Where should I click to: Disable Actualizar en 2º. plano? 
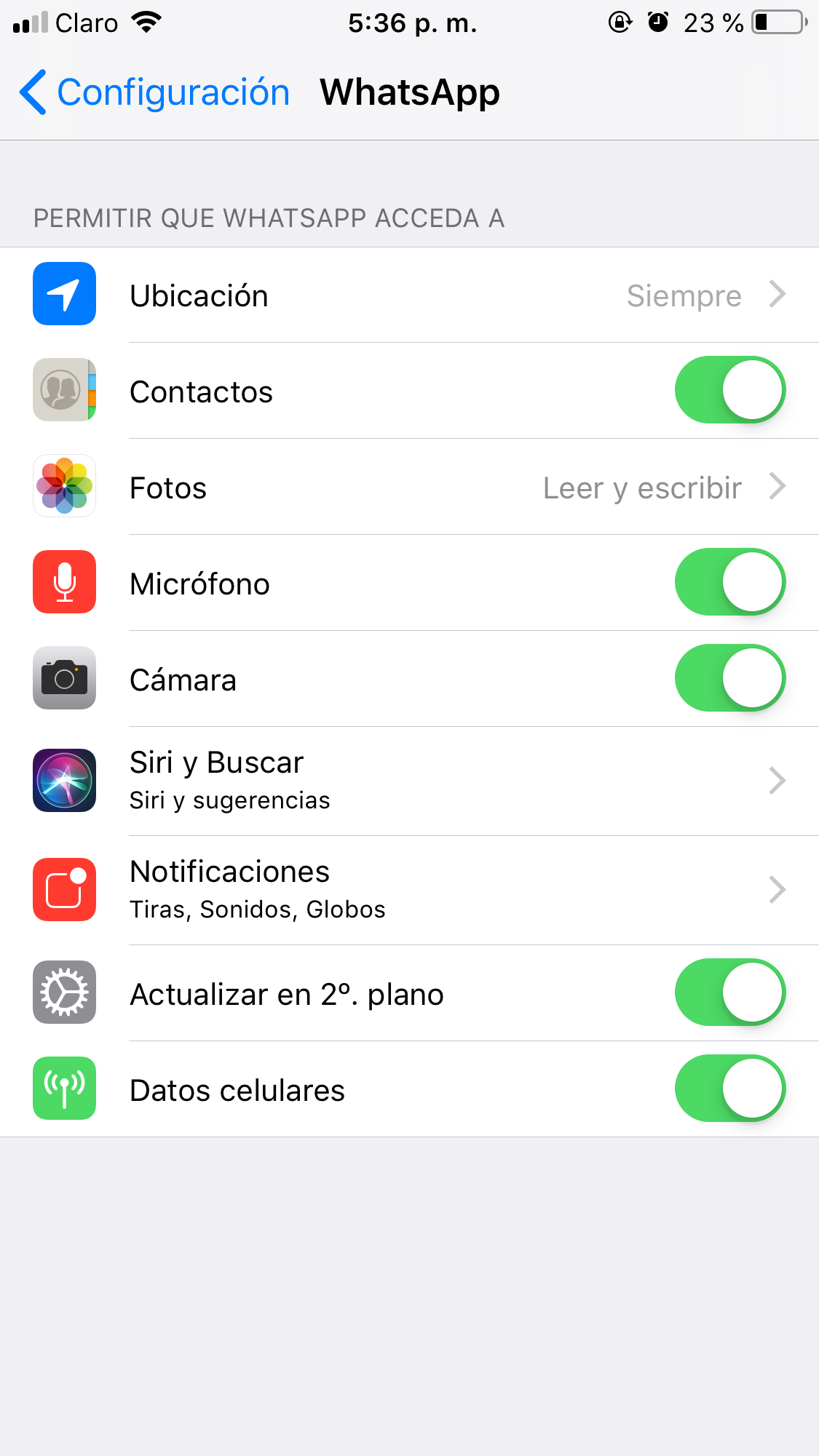[x=729, y=993]
